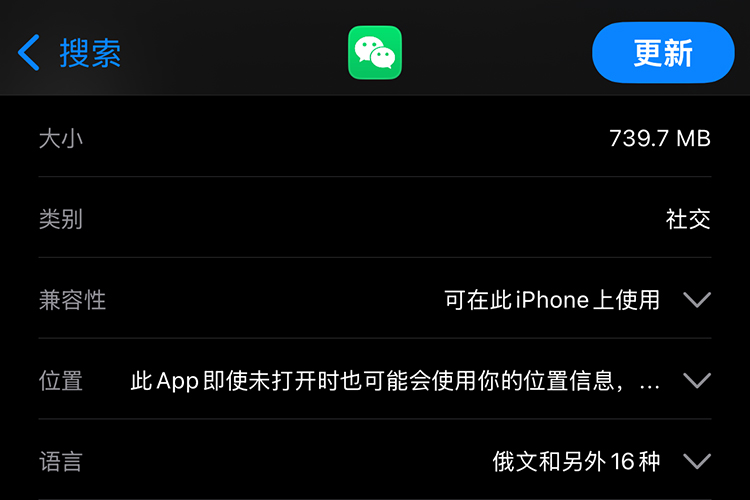
Task: Expand the 兼容性 row
Action: 696,300
